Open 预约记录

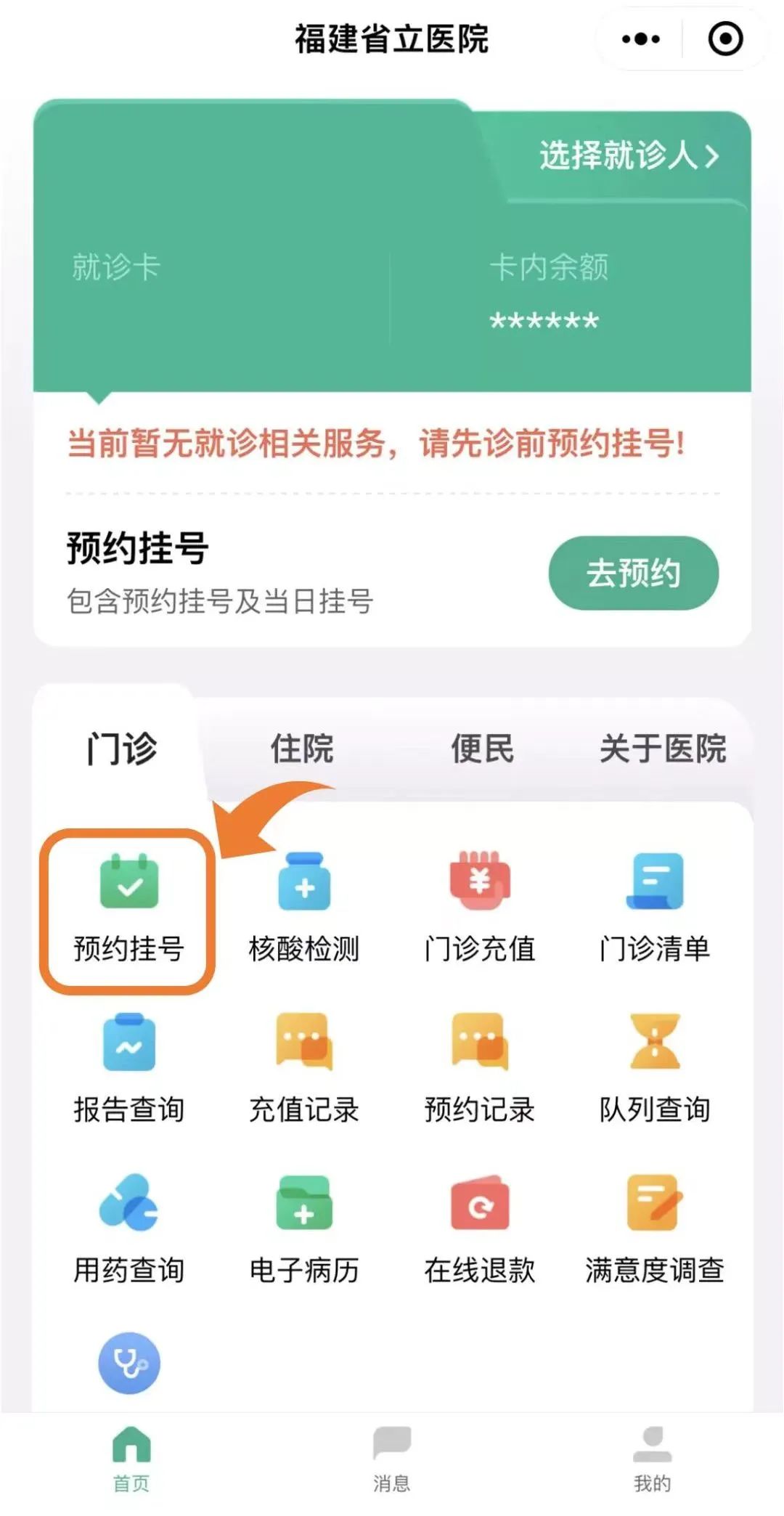479,1069
